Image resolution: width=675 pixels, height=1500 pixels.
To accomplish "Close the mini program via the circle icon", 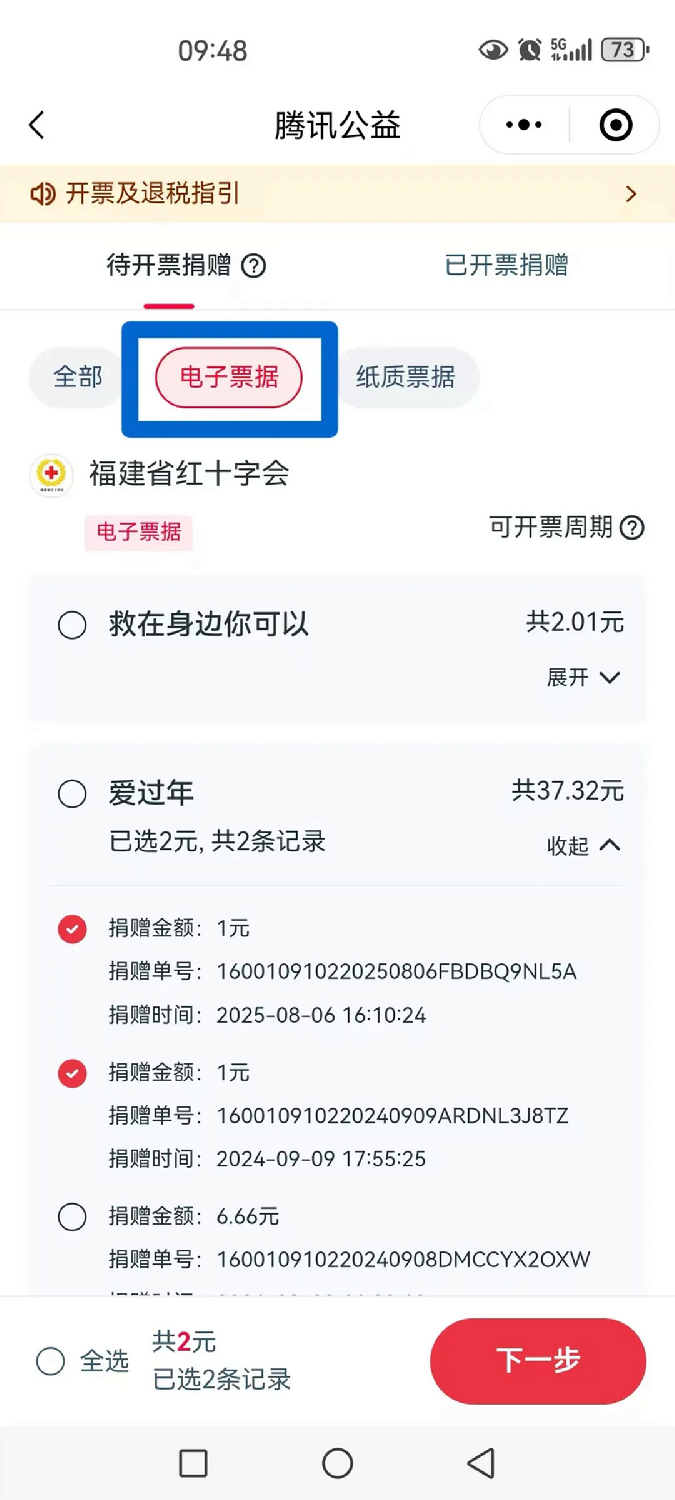I will point(615,125).
